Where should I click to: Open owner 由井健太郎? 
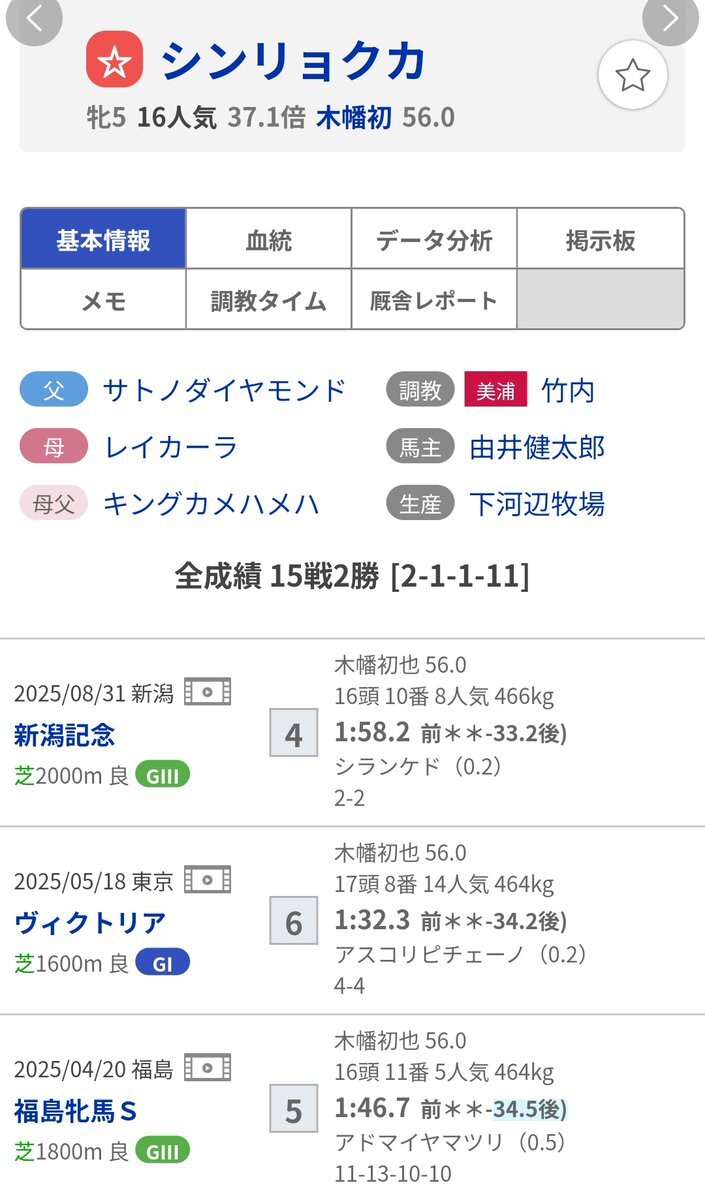[537, 447]
